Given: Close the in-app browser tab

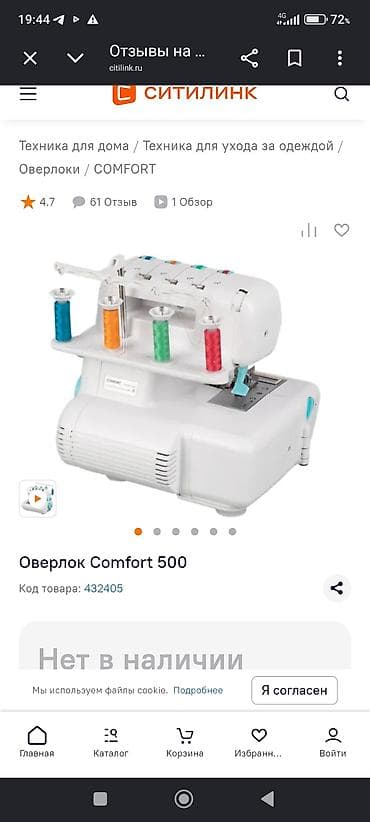Looking at the screenshot, I should coord(30,58).
